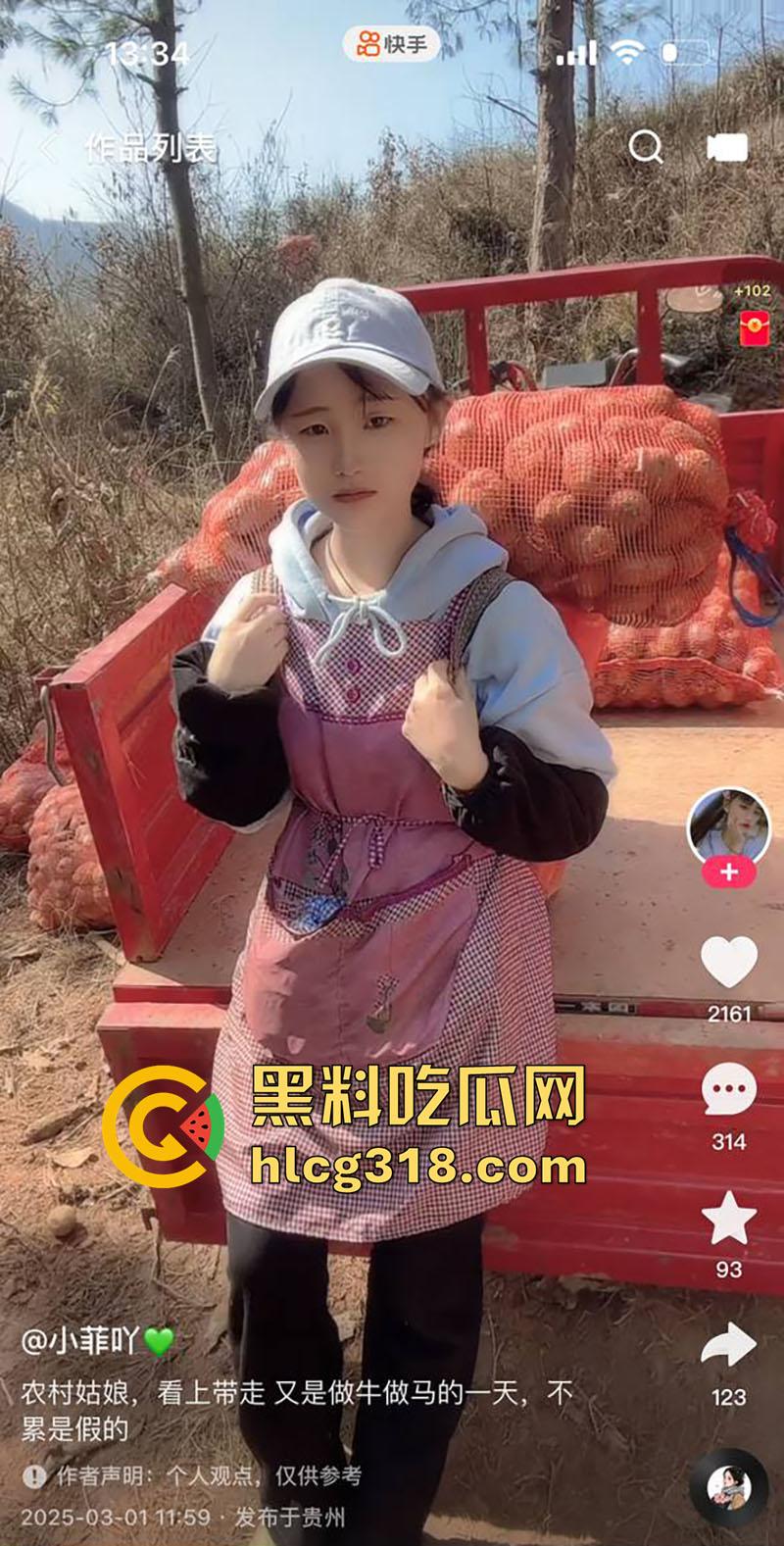View the creator's profile avatar
This screenshot has height=1546, width=784.
click(x=728, y=827)
